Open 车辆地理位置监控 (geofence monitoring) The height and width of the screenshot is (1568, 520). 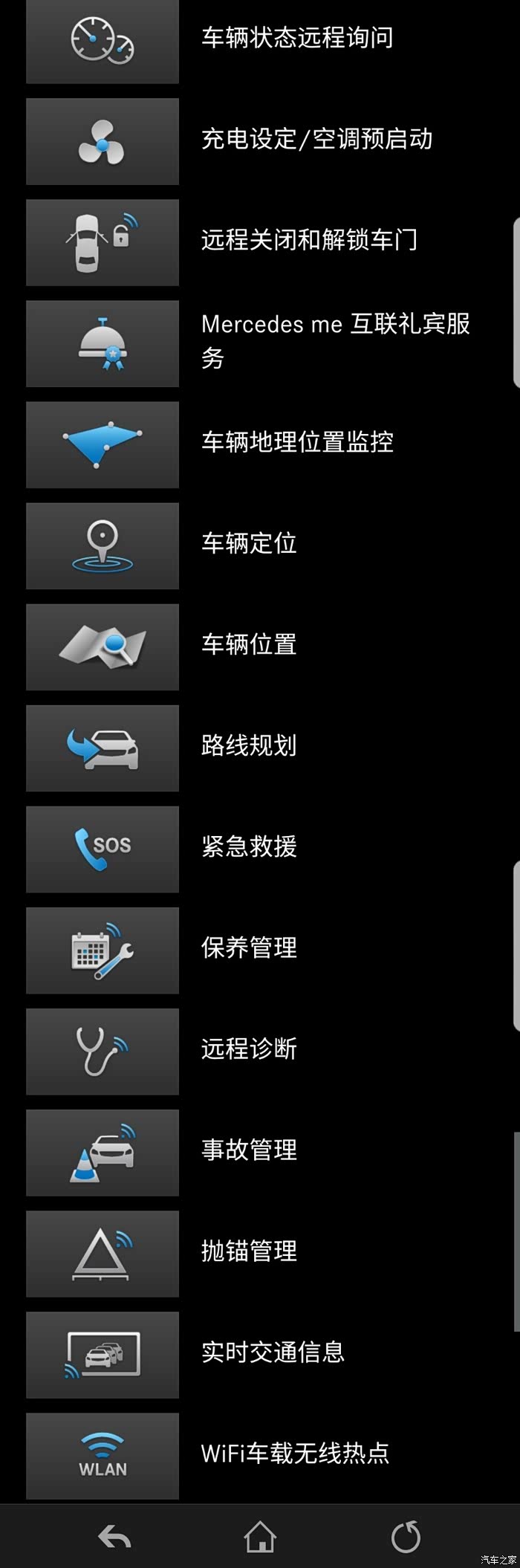tap(296, 442)
